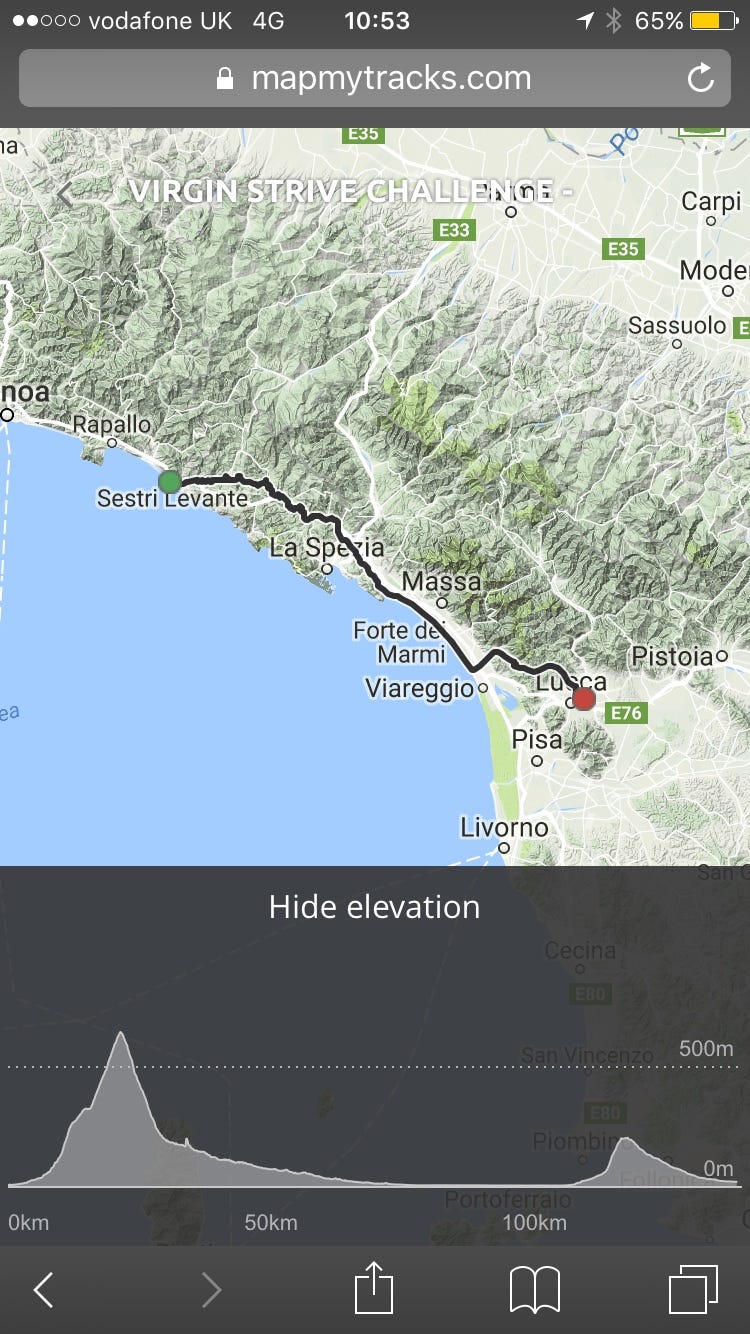This screenshot has width=750, height=1334.
Task: Tap the green start marker at Sestri Levante
Action: (x=170, y=482)
